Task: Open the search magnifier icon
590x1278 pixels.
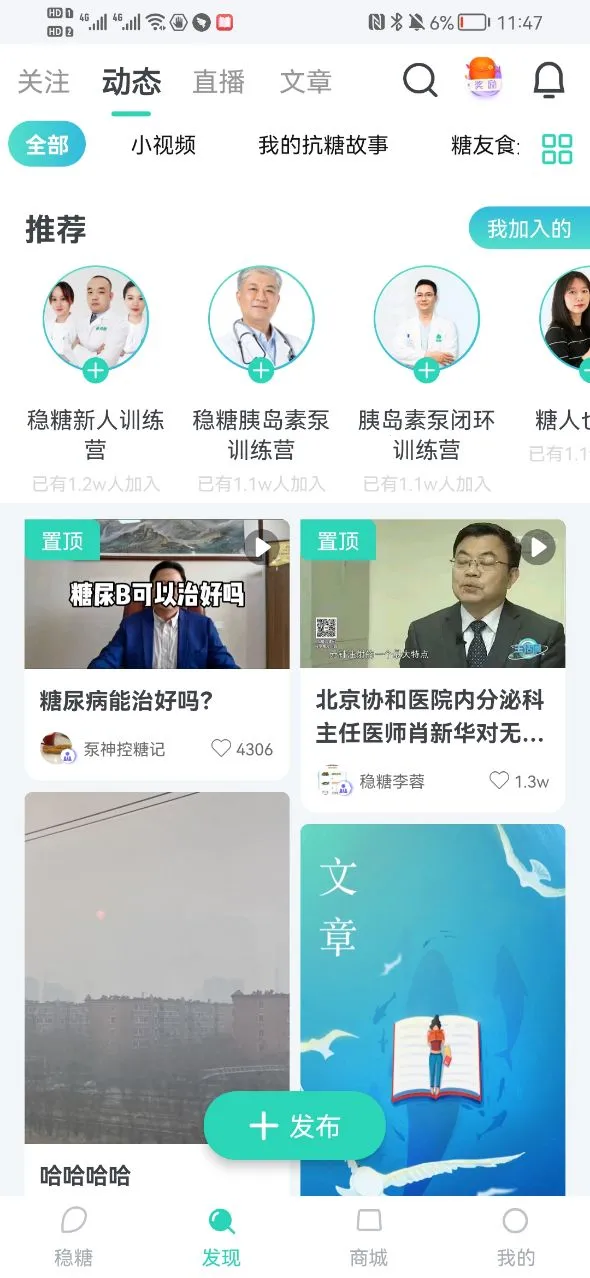Action: [420, 80]
